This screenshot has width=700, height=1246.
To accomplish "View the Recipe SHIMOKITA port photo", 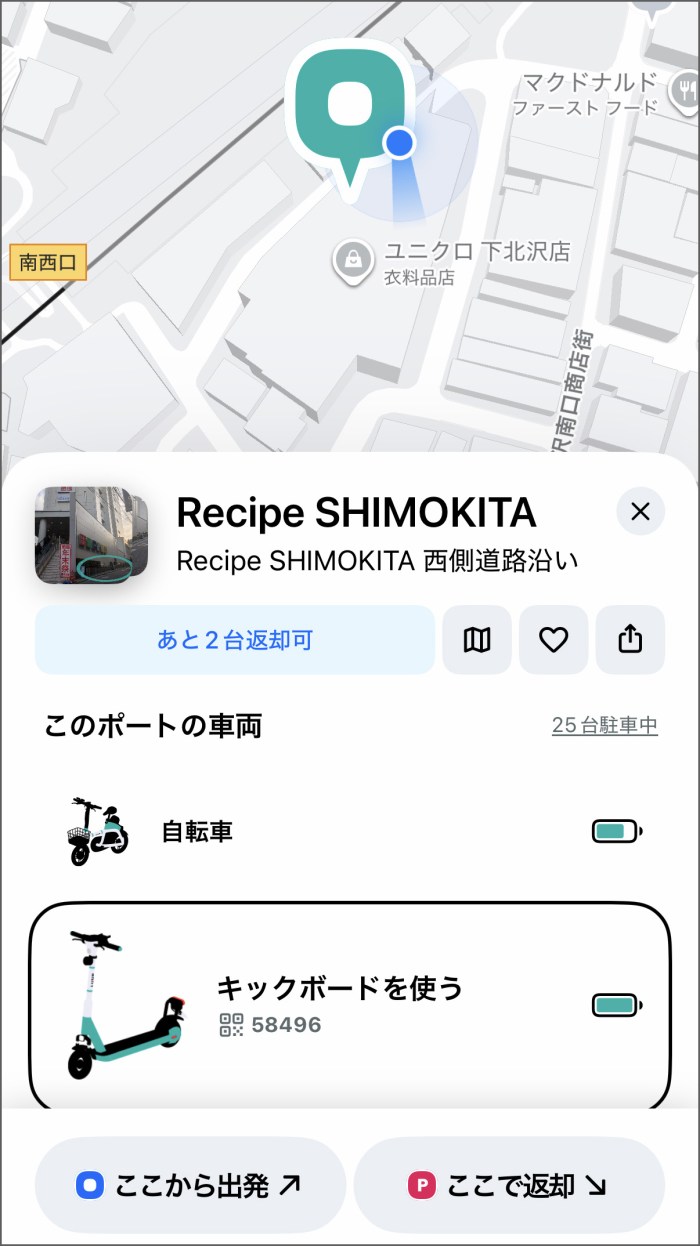I will pyautogui.click(x=90, y=535).
